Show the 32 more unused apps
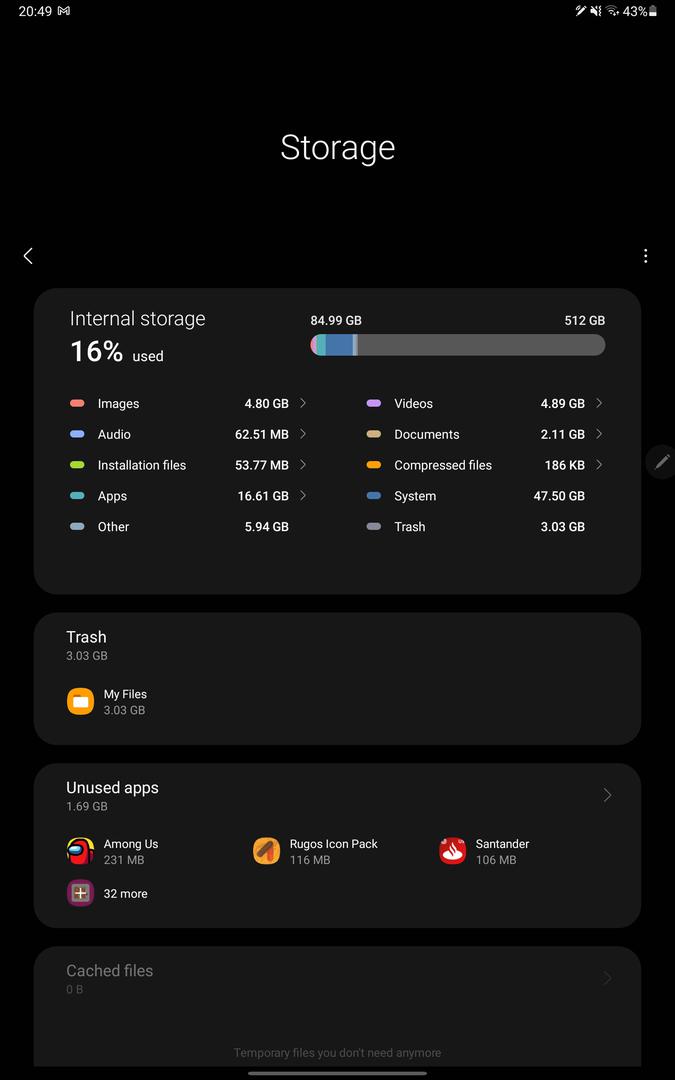This screenshot has width=675, height=1080. tap(107, 893)
